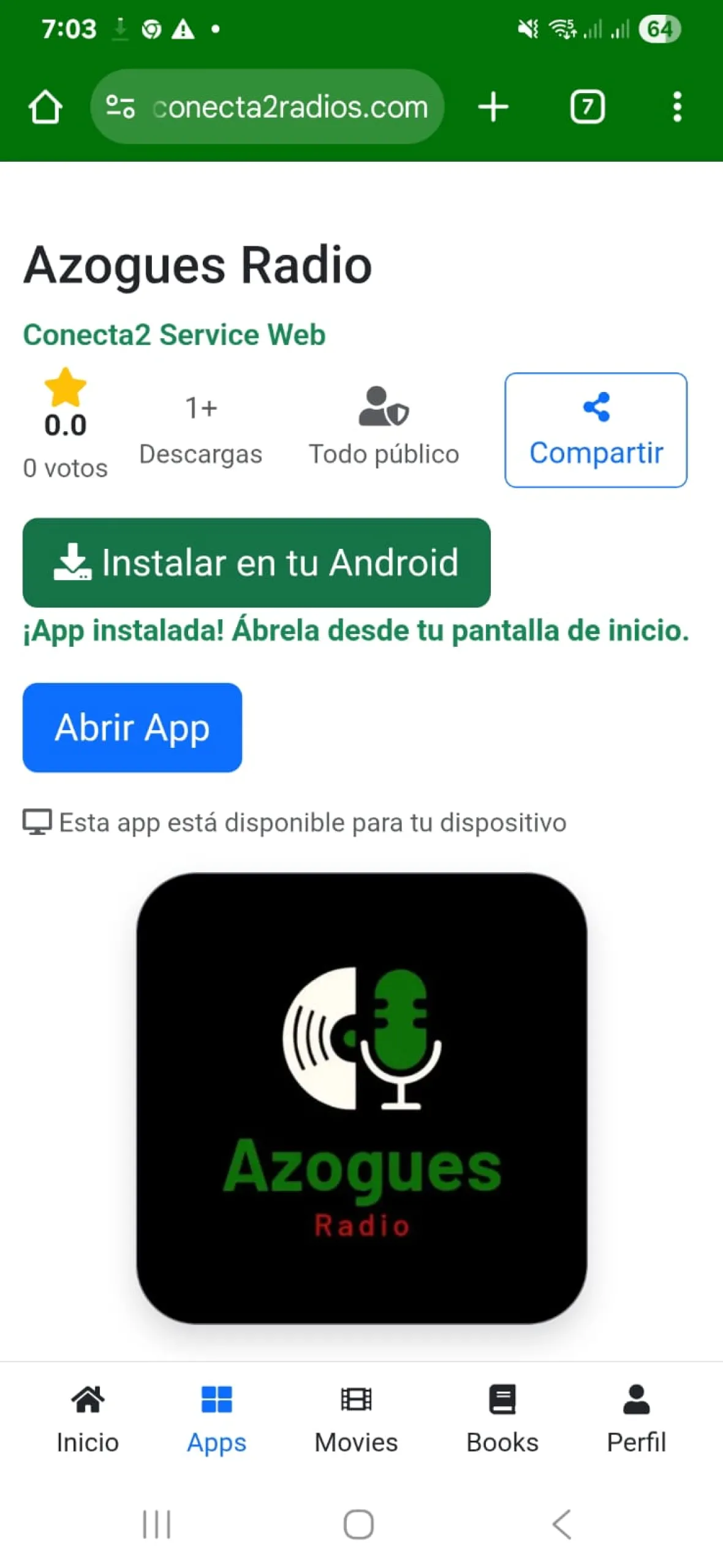723x1568 pixels.
Task: Share Azogues Radio with Compartir
Action: (x=596, y=430)
